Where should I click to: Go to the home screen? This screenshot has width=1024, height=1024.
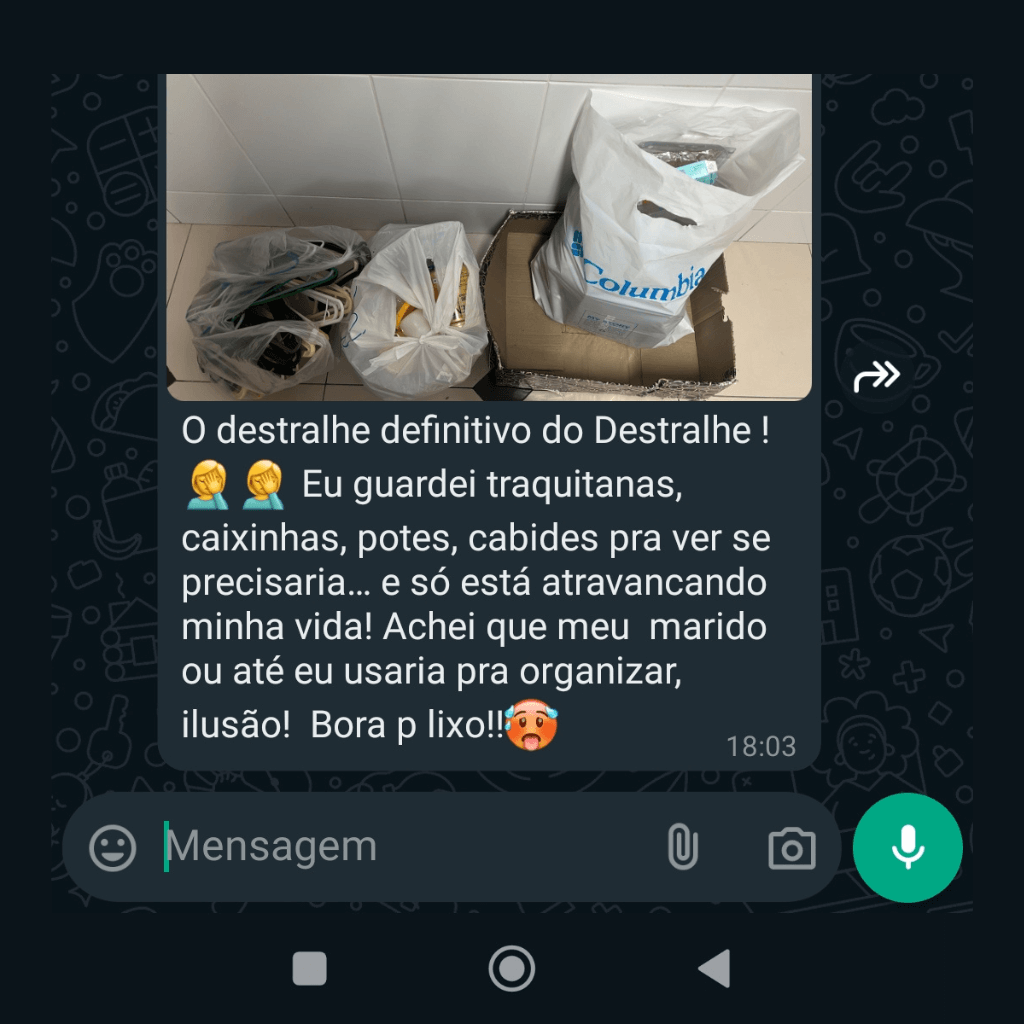(x=512, y=969)
